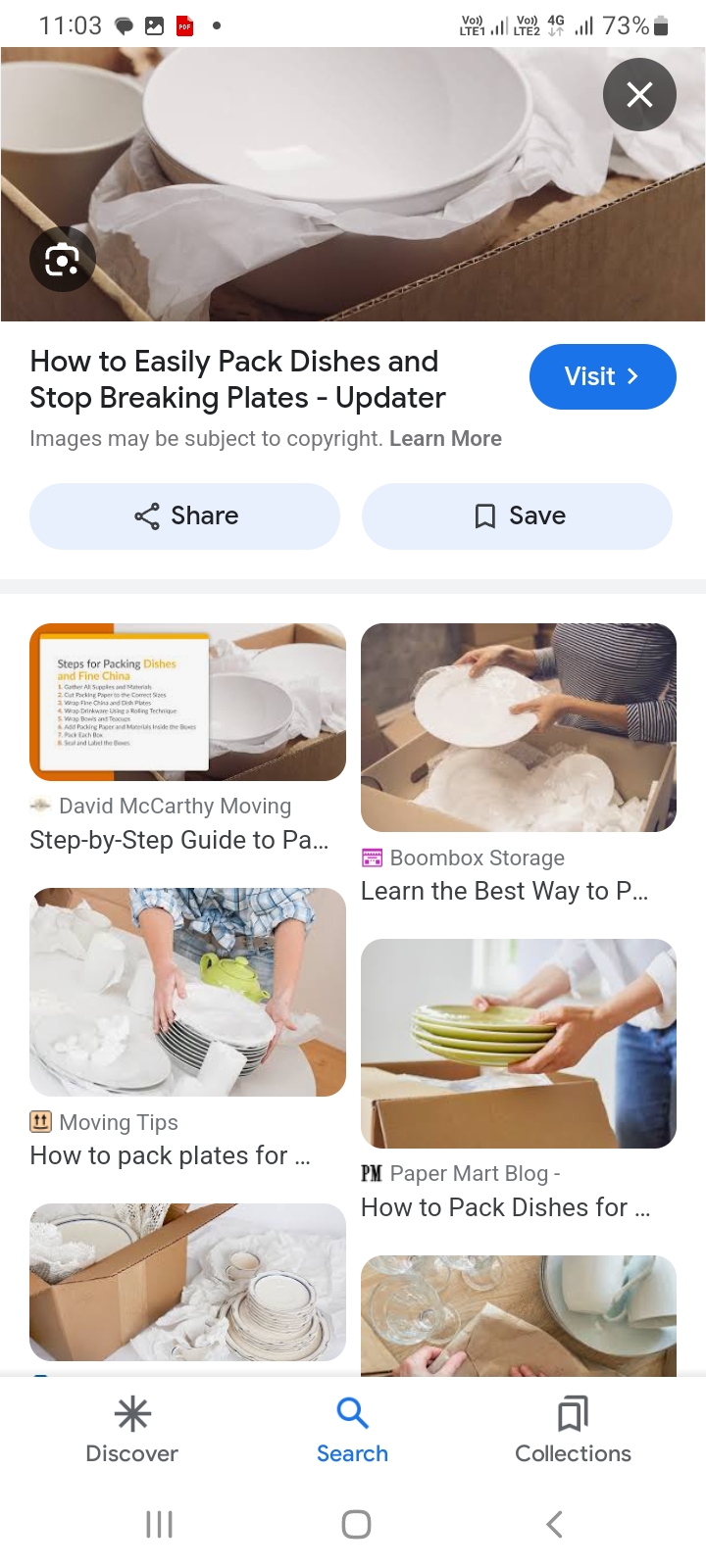
Task: Open the image of glasses wrapped in paper
Action: 519,1315
